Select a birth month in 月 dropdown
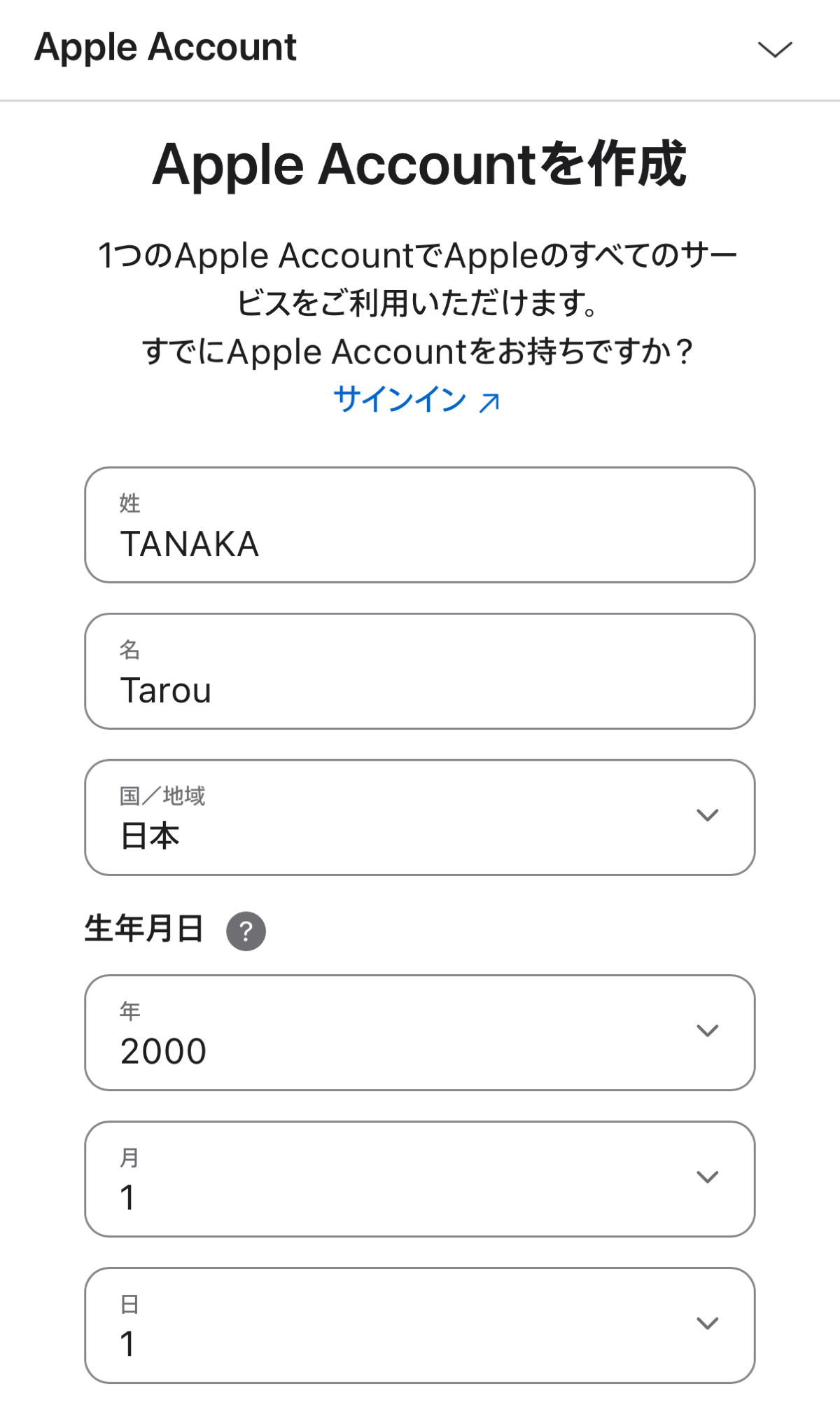The width and height of the screenshot is (840, 1421). click(420, 1179)
